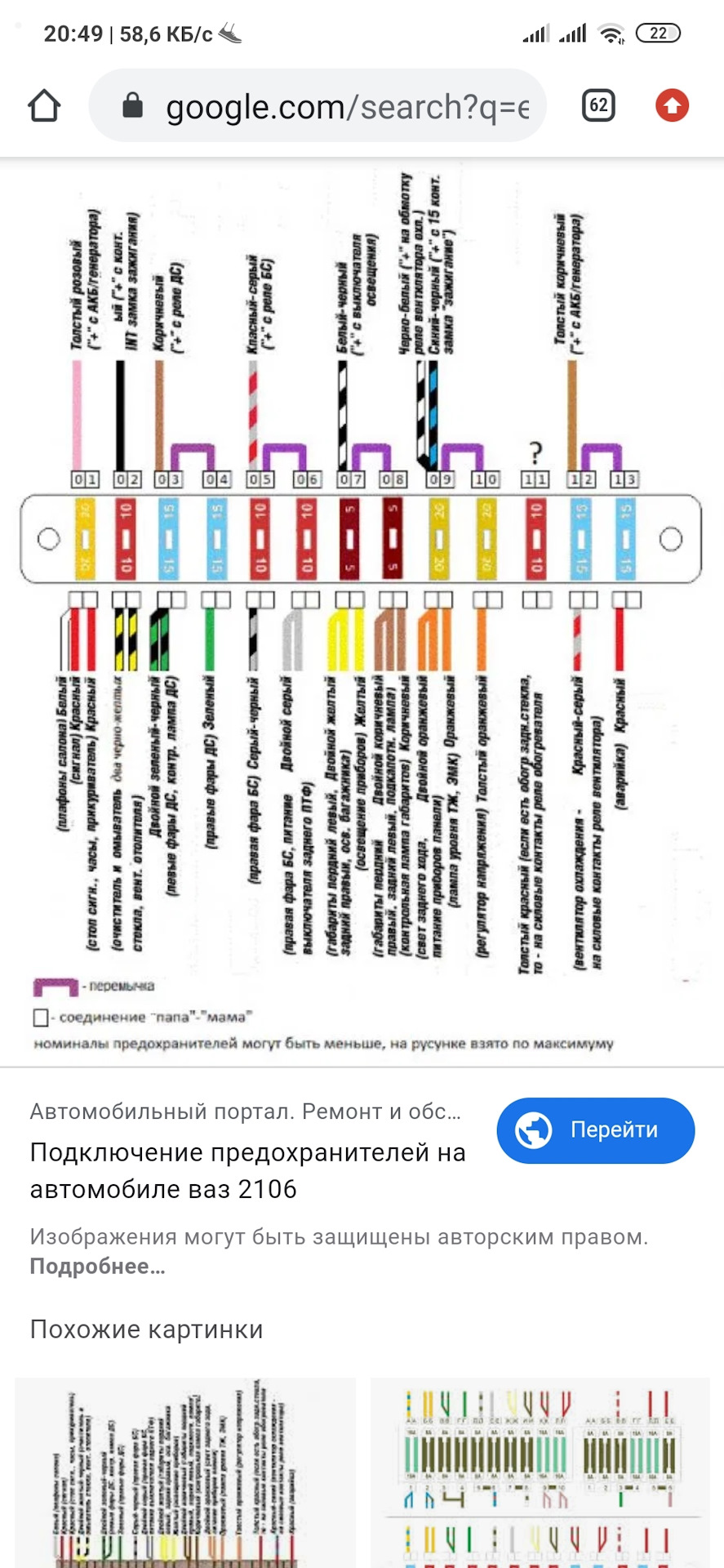Open the page title about ваз 2106 fuses

click(247, 1170)
